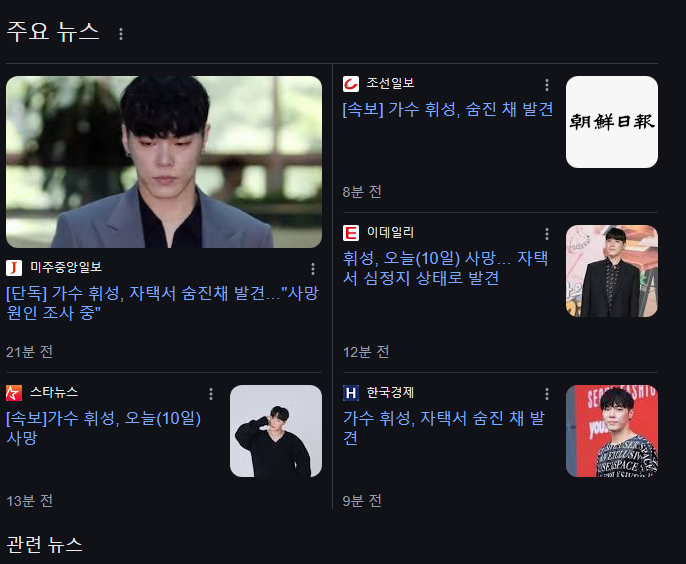The width and height of the screenshot is (686, 564).
Task: Open 한국경제 article on 휘성 found dead at home
Action: pos(443,428)
